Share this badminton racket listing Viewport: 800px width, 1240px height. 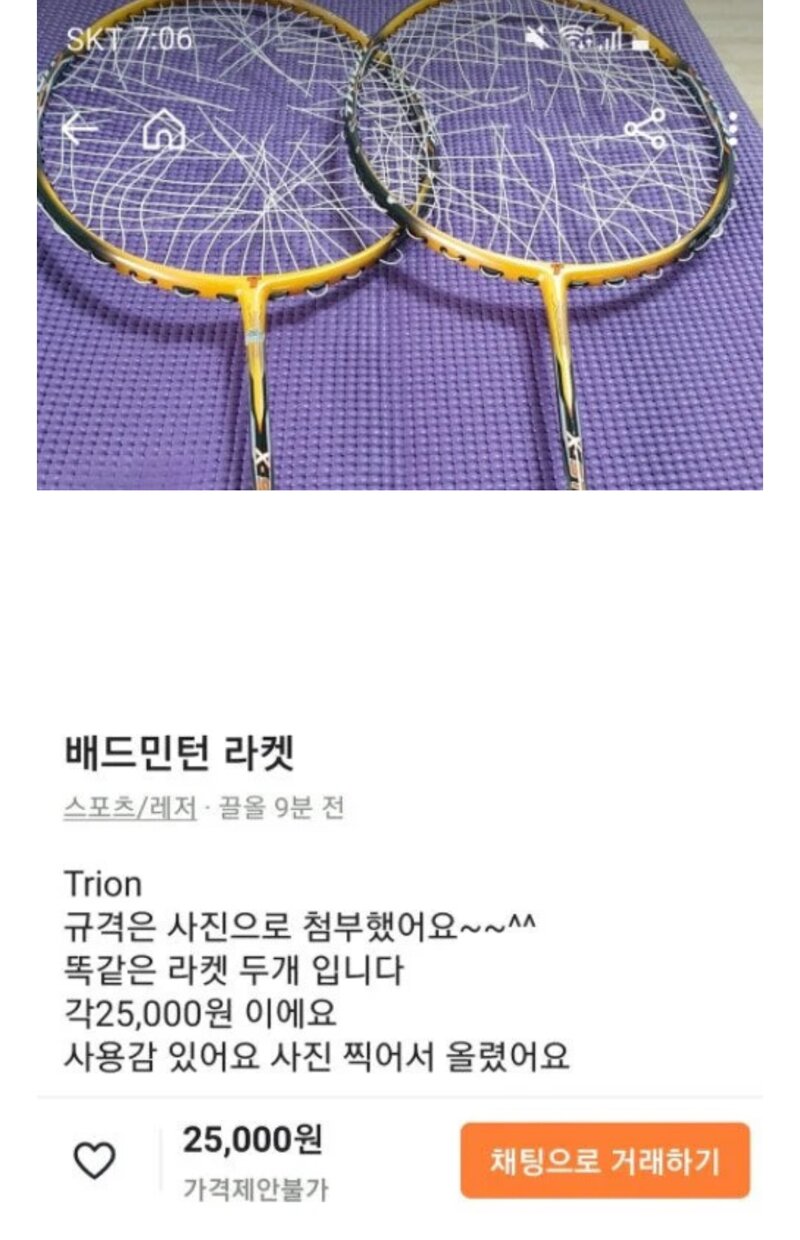645,130
